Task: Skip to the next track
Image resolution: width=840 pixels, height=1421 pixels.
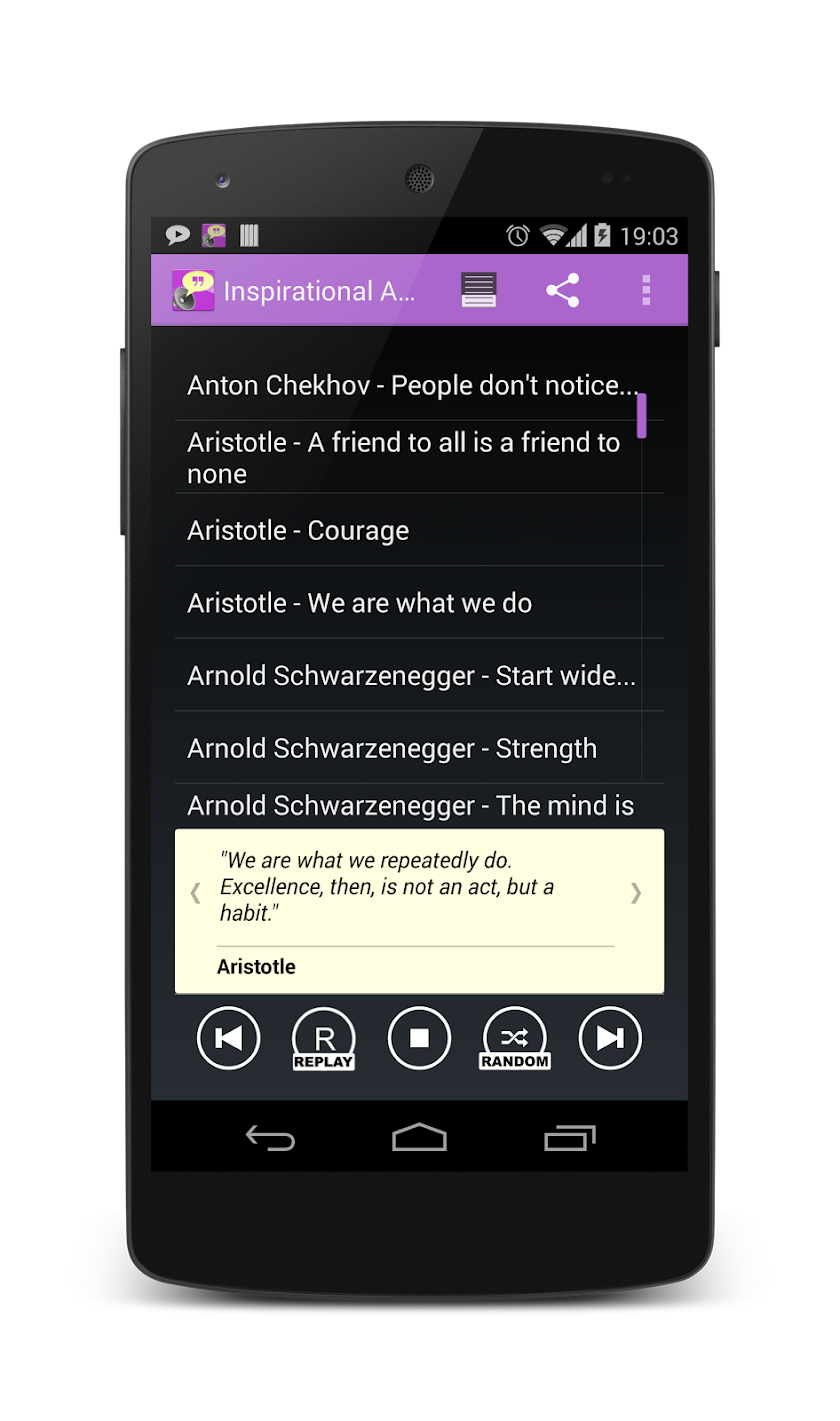Action: tap(610, 1038)
